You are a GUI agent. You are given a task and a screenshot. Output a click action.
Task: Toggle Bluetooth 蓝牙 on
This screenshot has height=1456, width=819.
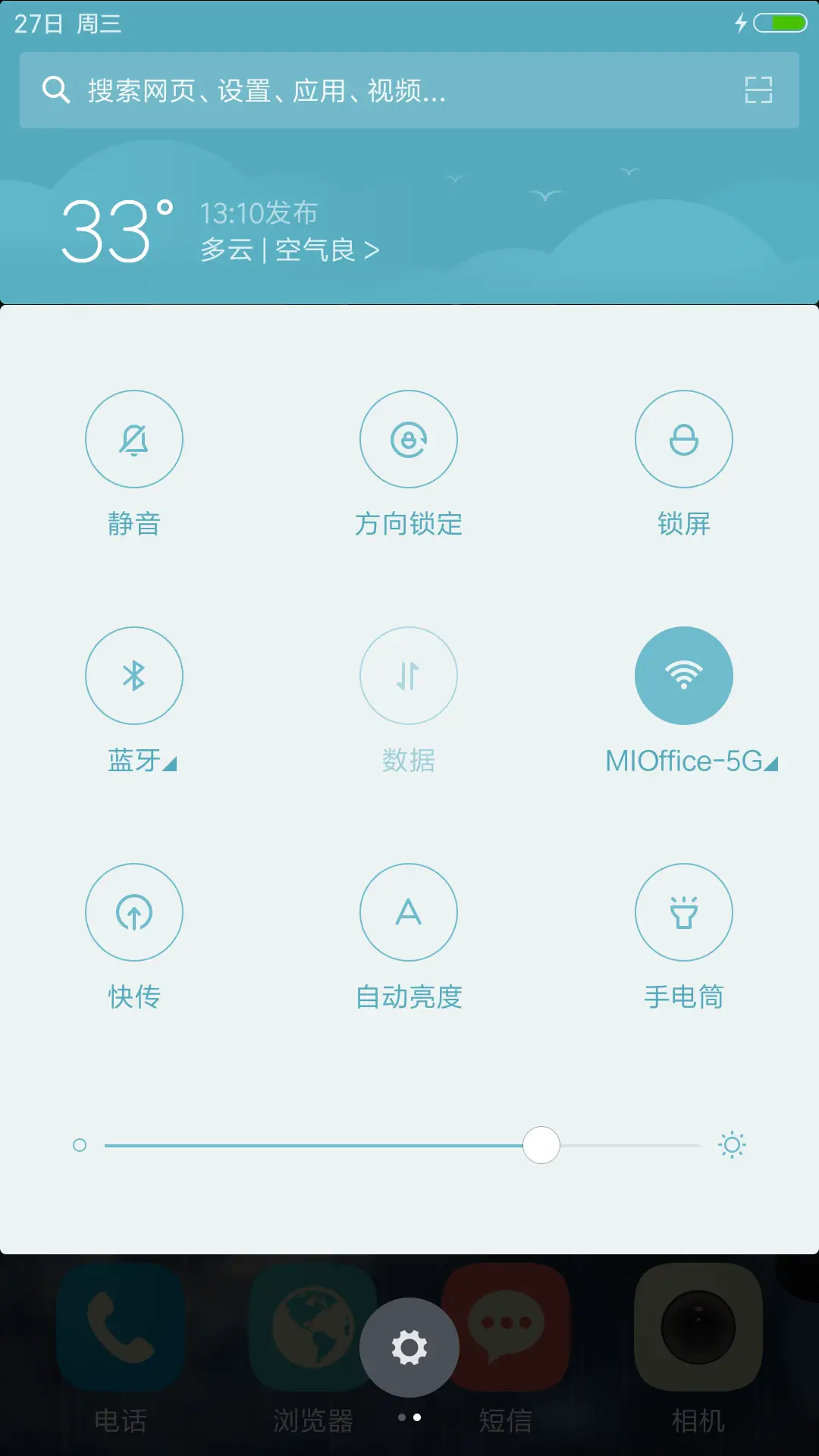tap(134, 676)
